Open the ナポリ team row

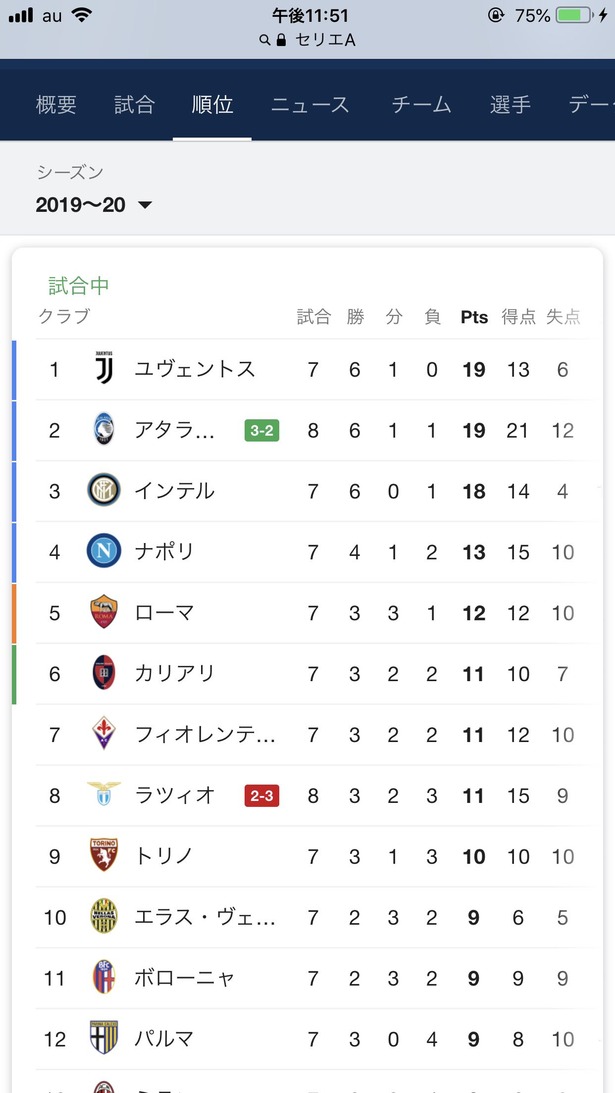click(308, 552)
